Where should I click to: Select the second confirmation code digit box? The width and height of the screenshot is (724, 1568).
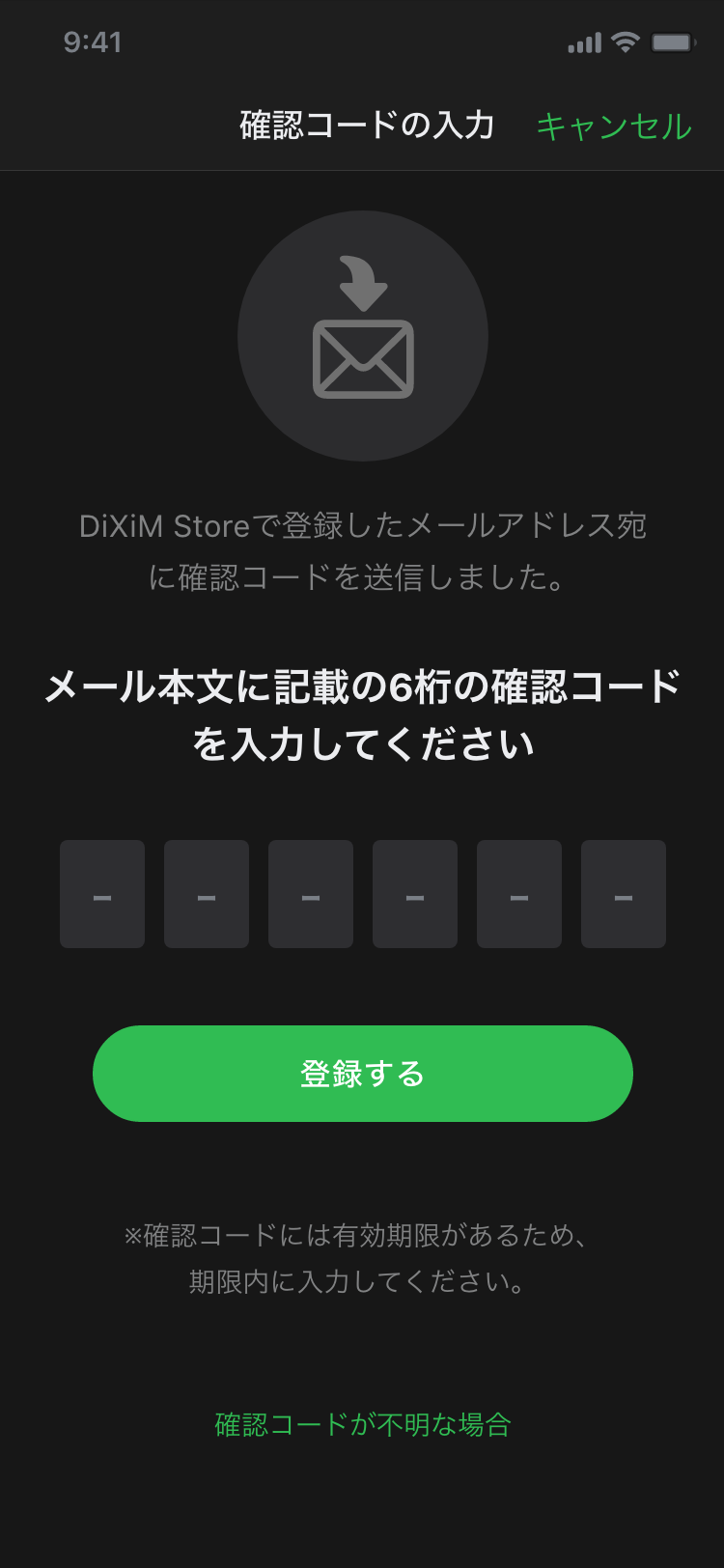pos(207,894)
